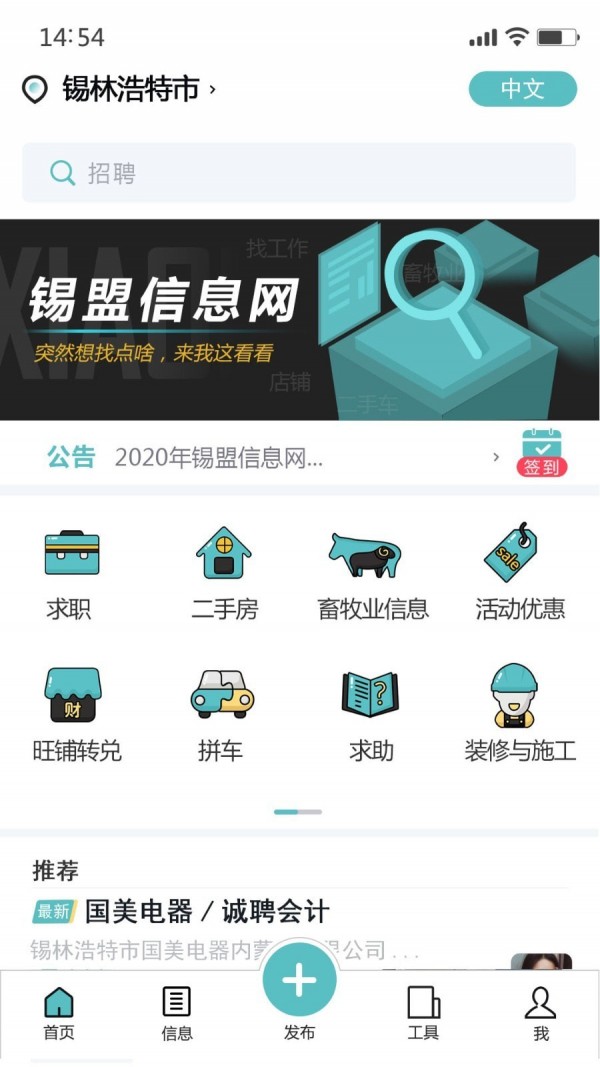Switch to the 信息 tab
Viewport: 600px width, 1067px height.
click(177, 1012)
